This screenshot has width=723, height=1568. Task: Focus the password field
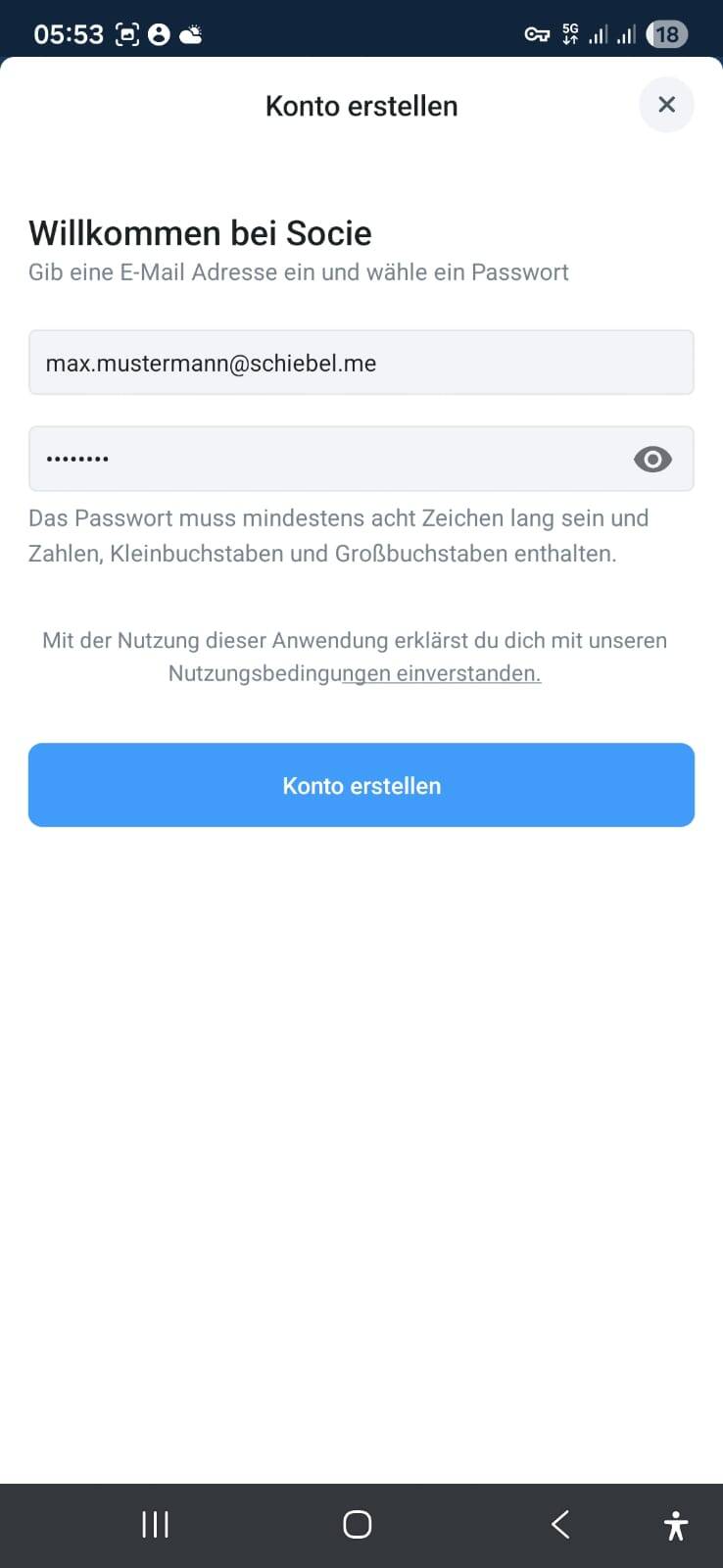pyautogui.click(x=323, y=459)
